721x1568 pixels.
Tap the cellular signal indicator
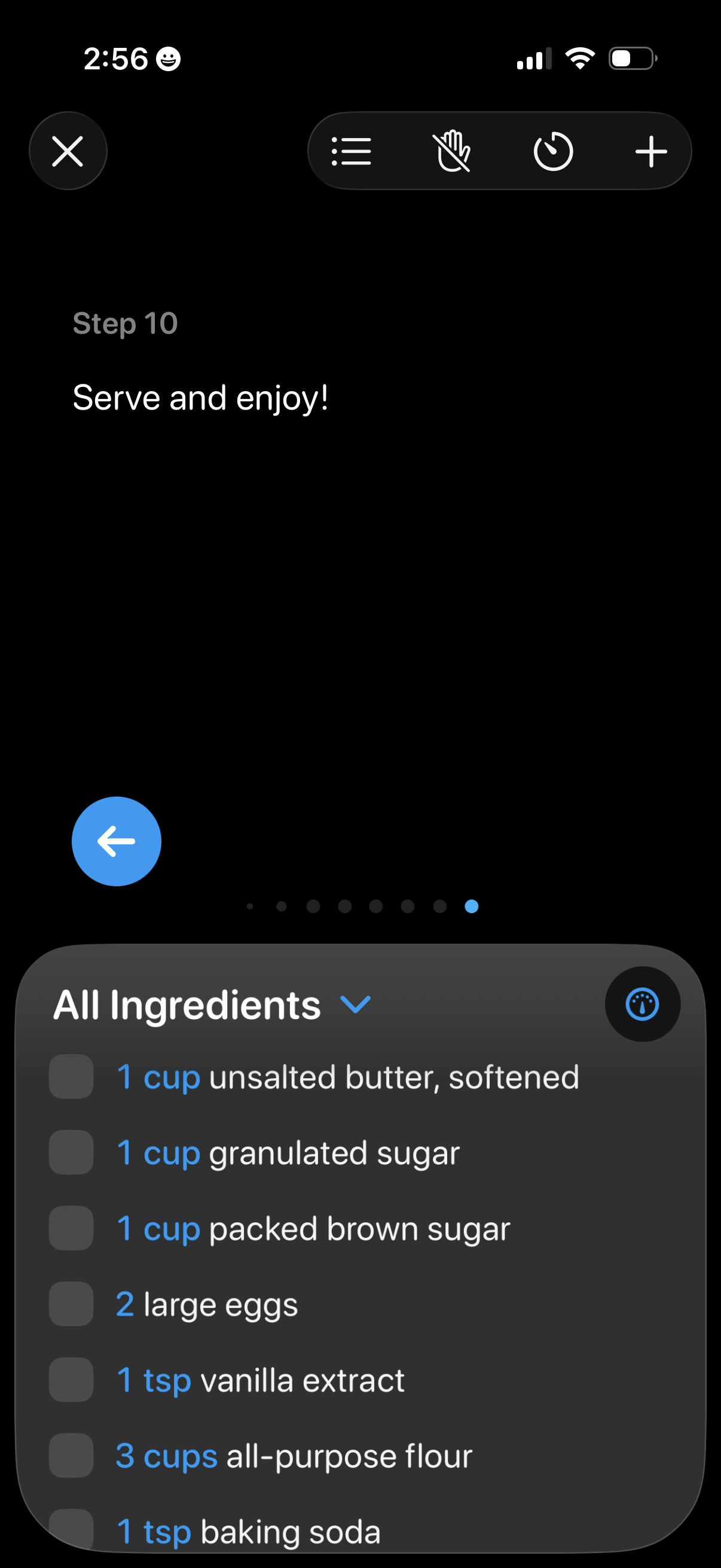(534, 58)
